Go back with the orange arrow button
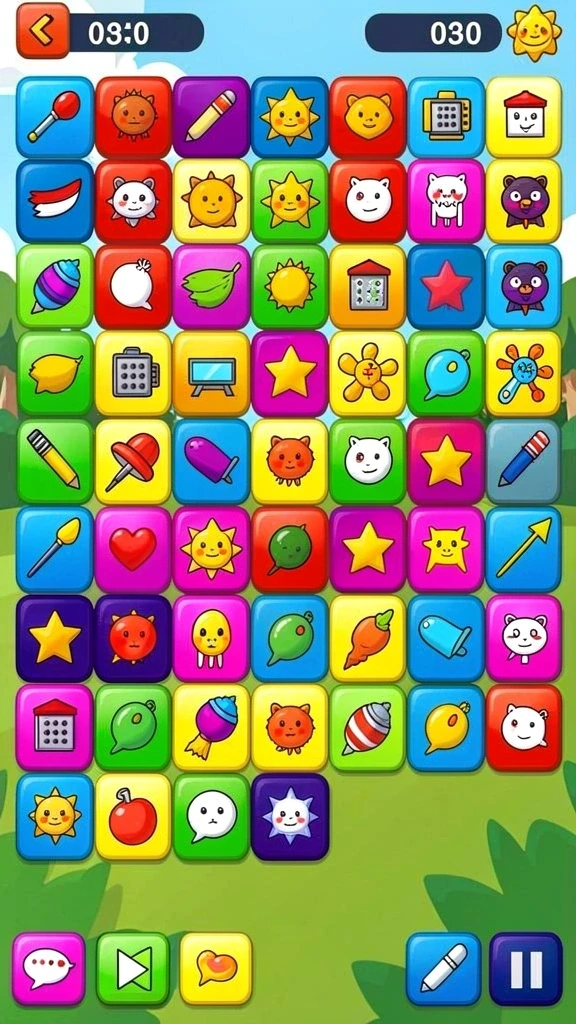Image resolution: width=576 pixels, height=1024 pixels. pyautogui.click(x=43, y=31)
